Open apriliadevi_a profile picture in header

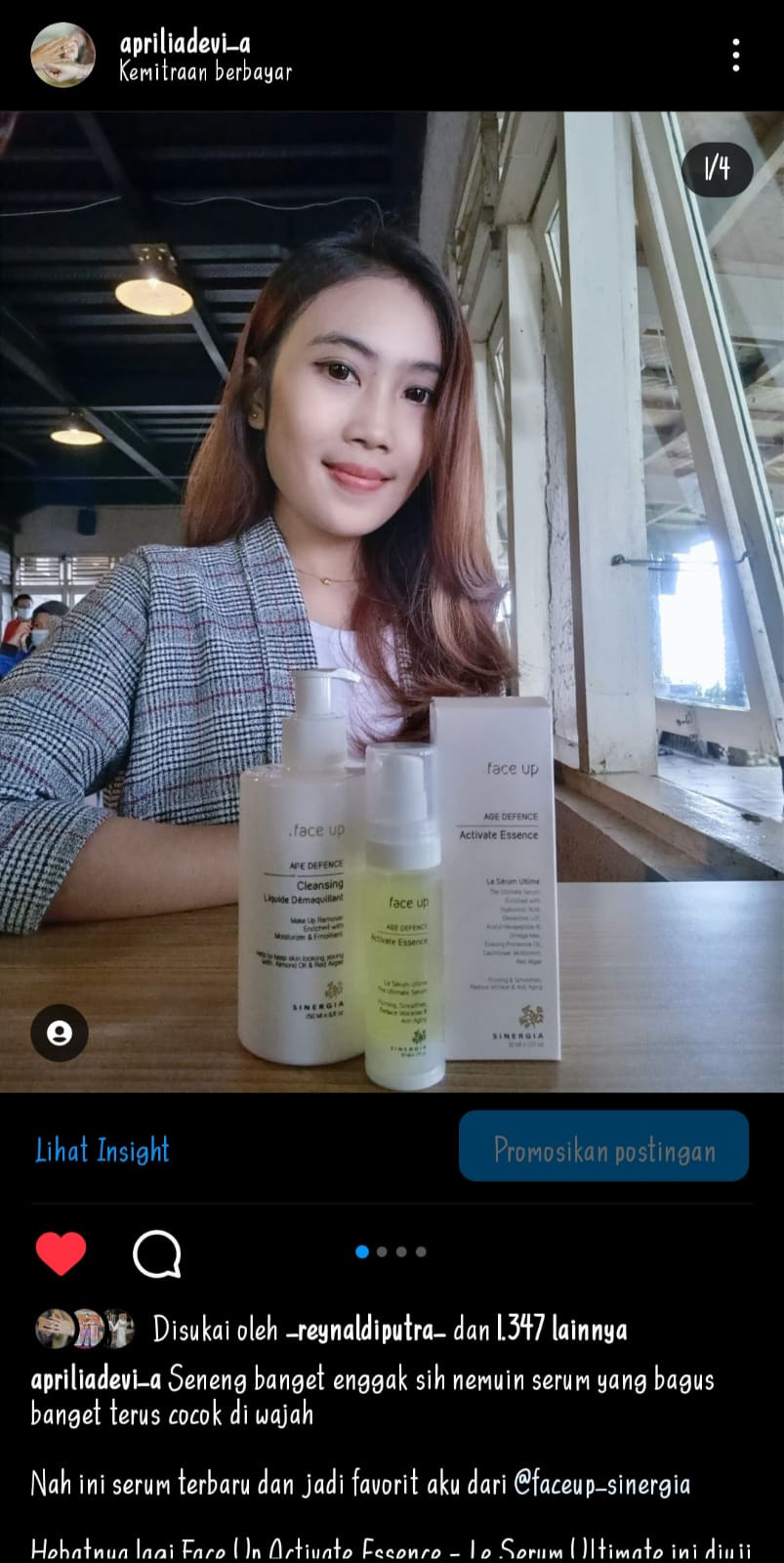(63, 55)
